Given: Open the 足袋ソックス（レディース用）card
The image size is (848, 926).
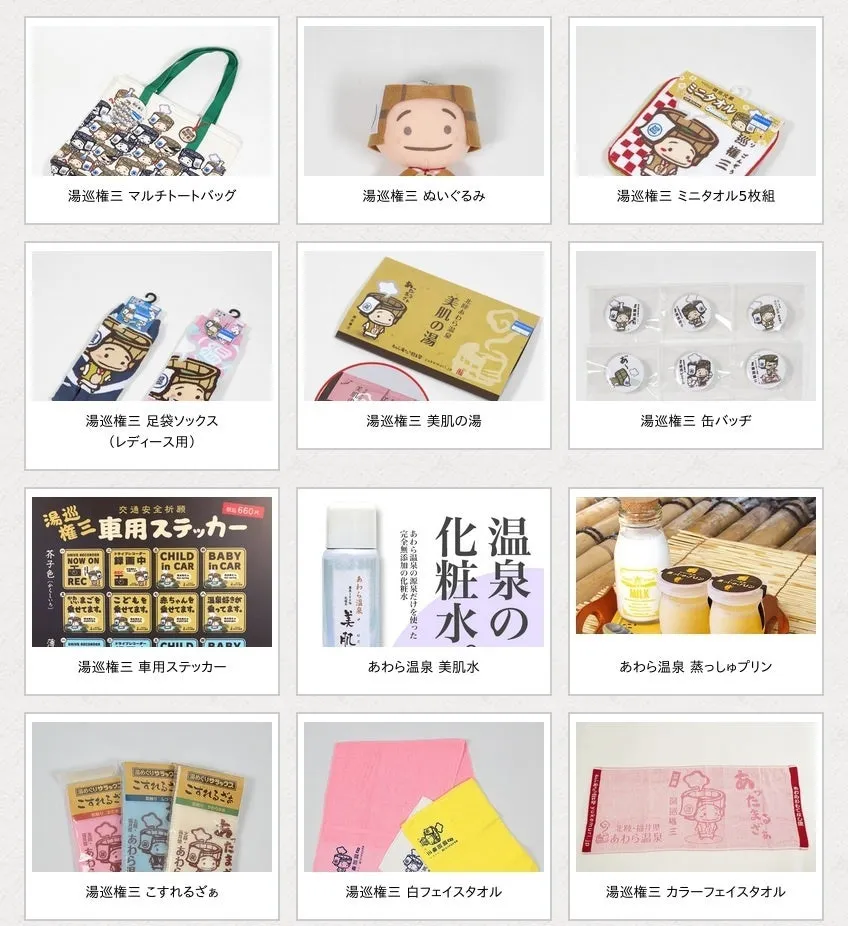Looking at the screenshot, I should (152, 355).
